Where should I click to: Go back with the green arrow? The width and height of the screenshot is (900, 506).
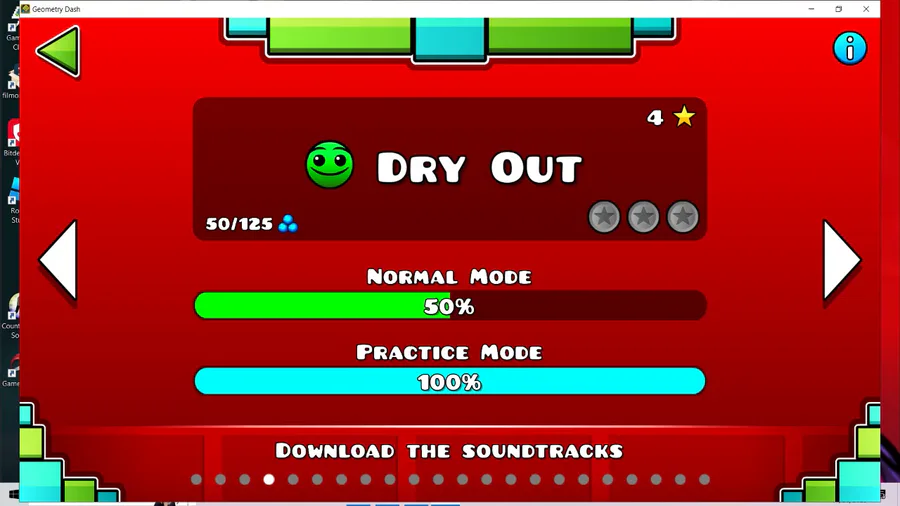[57, 52]
